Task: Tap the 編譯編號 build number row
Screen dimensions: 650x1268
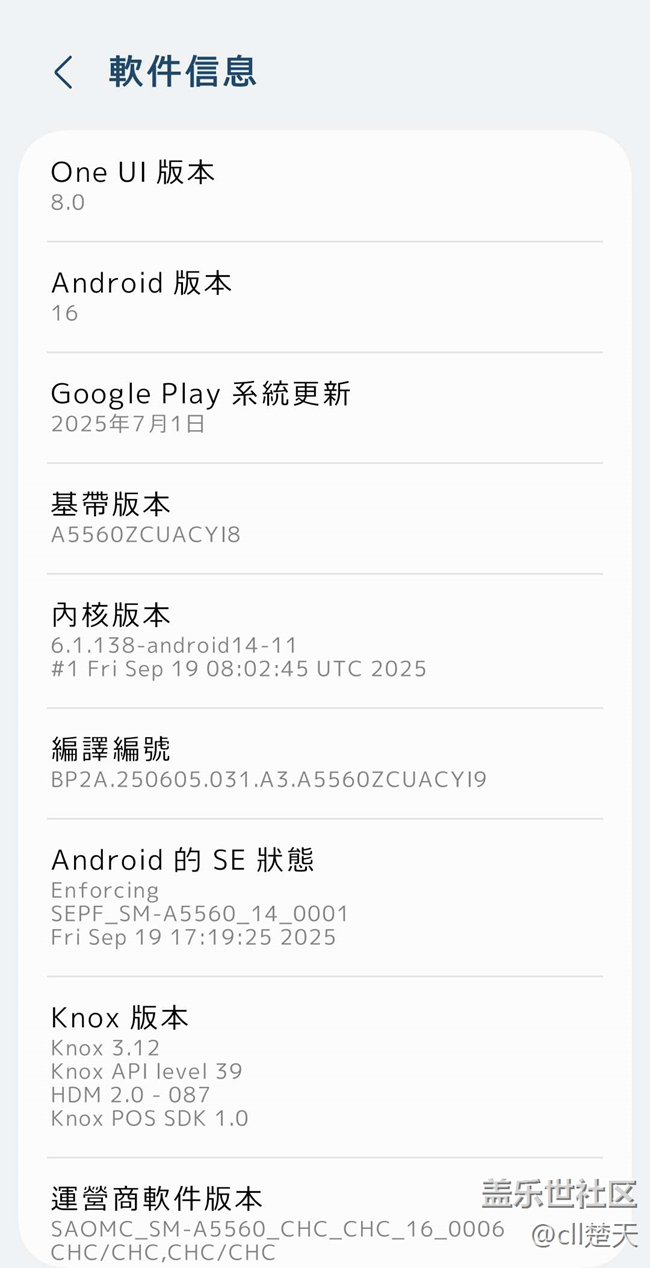Action: pyautogui.click(x=324, y=762)
